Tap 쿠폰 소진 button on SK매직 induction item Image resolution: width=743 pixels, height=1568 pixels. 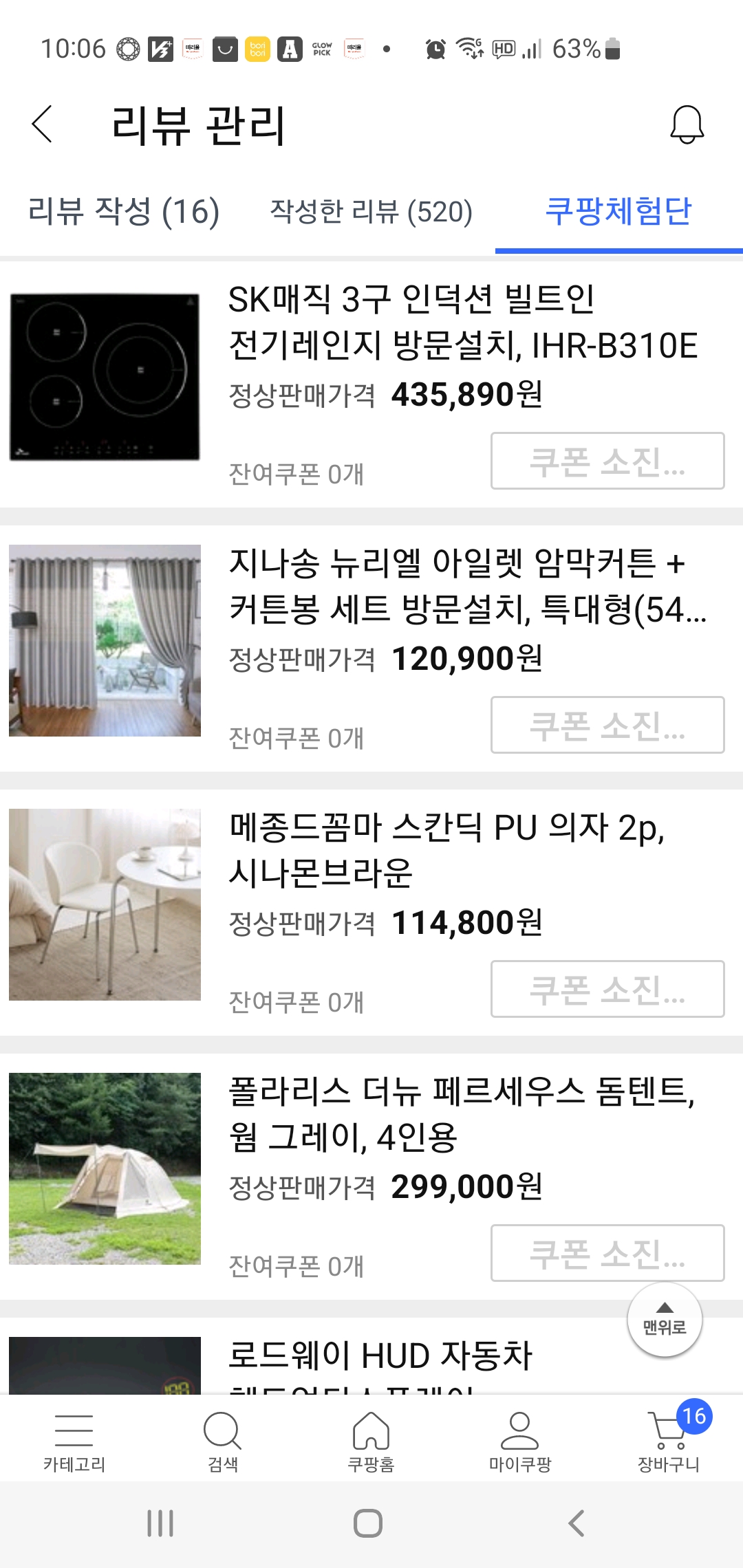click(x=607, y=461)
